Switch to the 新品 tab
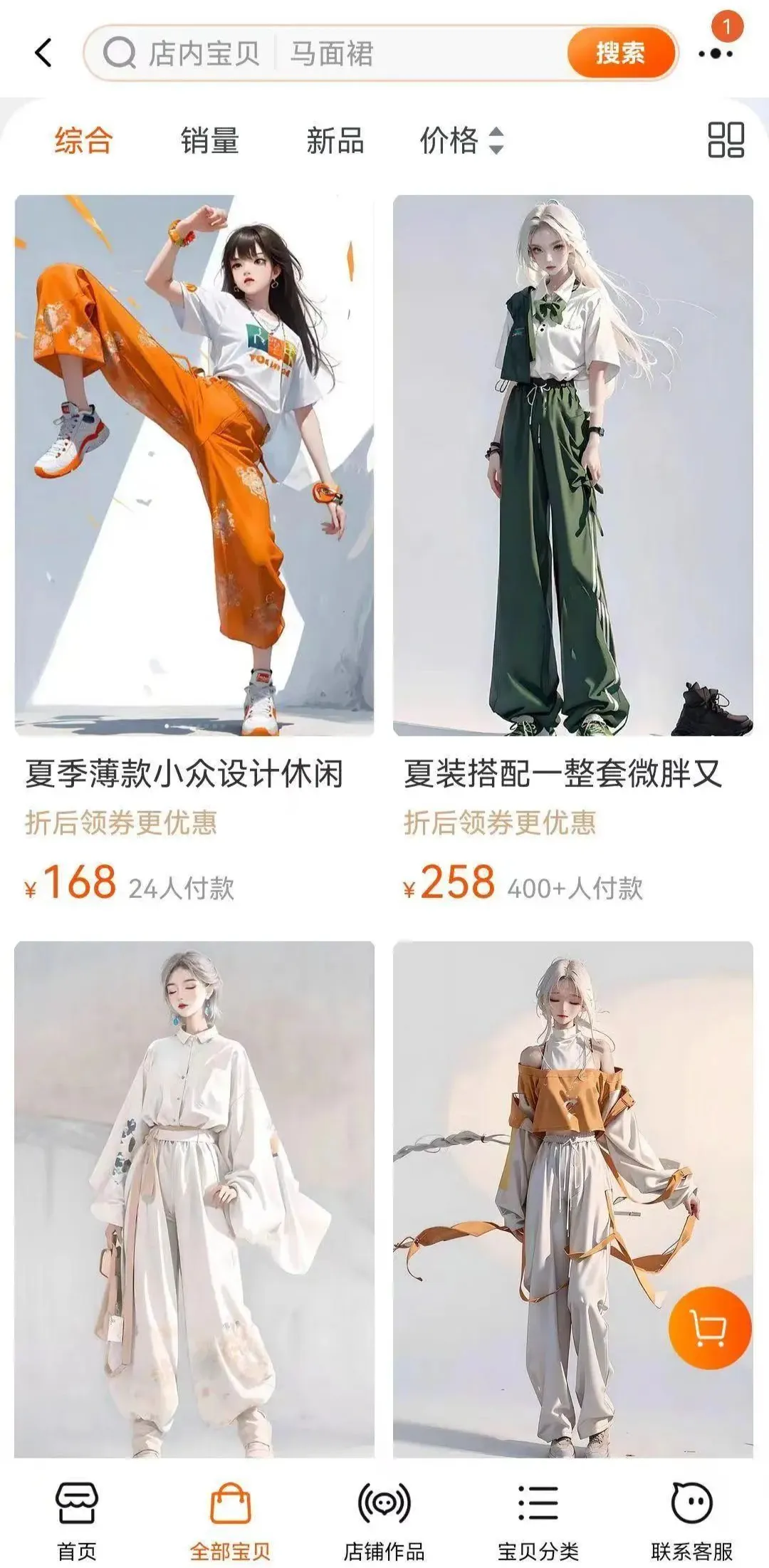 (x=335, y=141)
